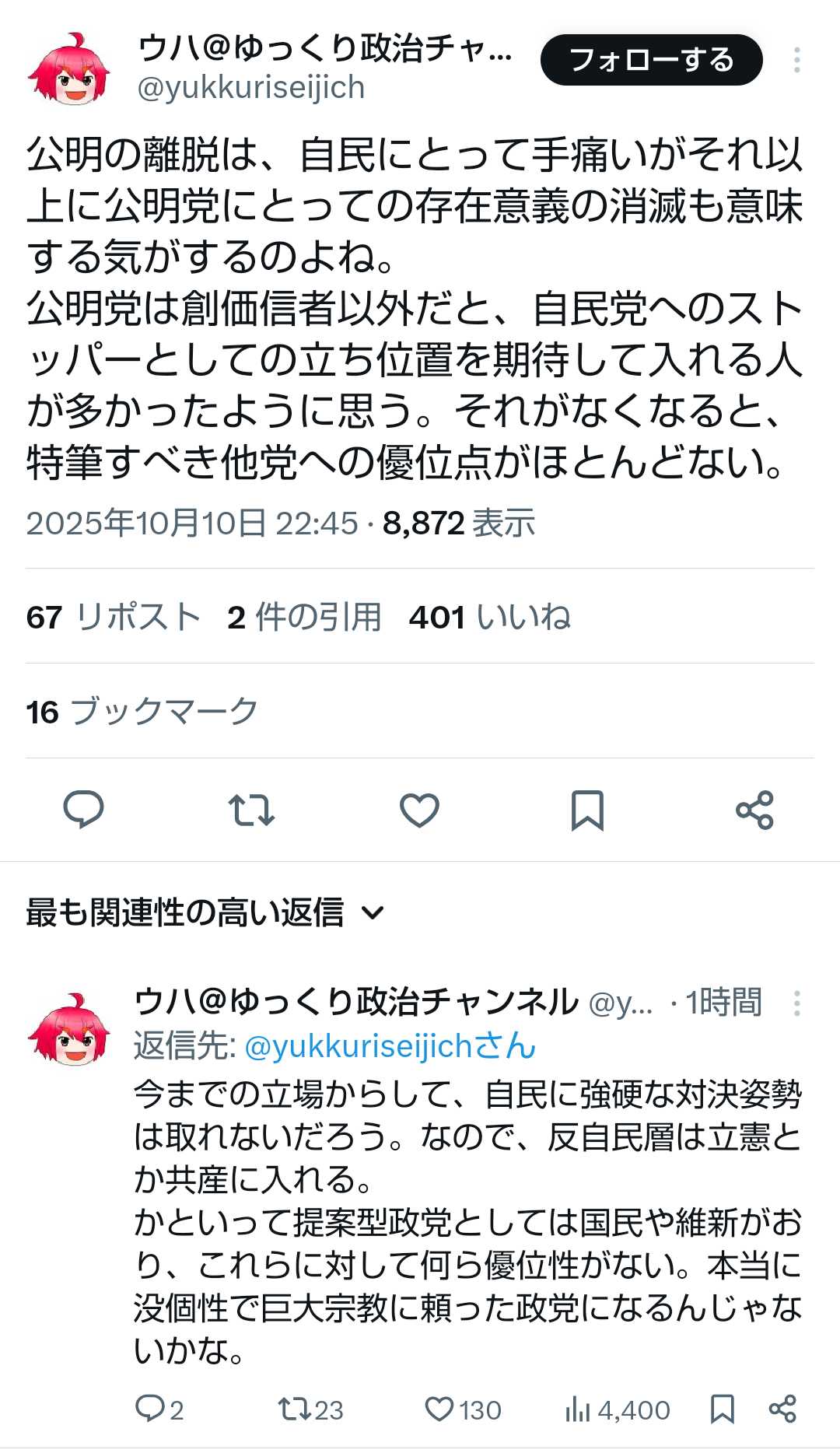Tap the フォローする button

click(651, 60)
